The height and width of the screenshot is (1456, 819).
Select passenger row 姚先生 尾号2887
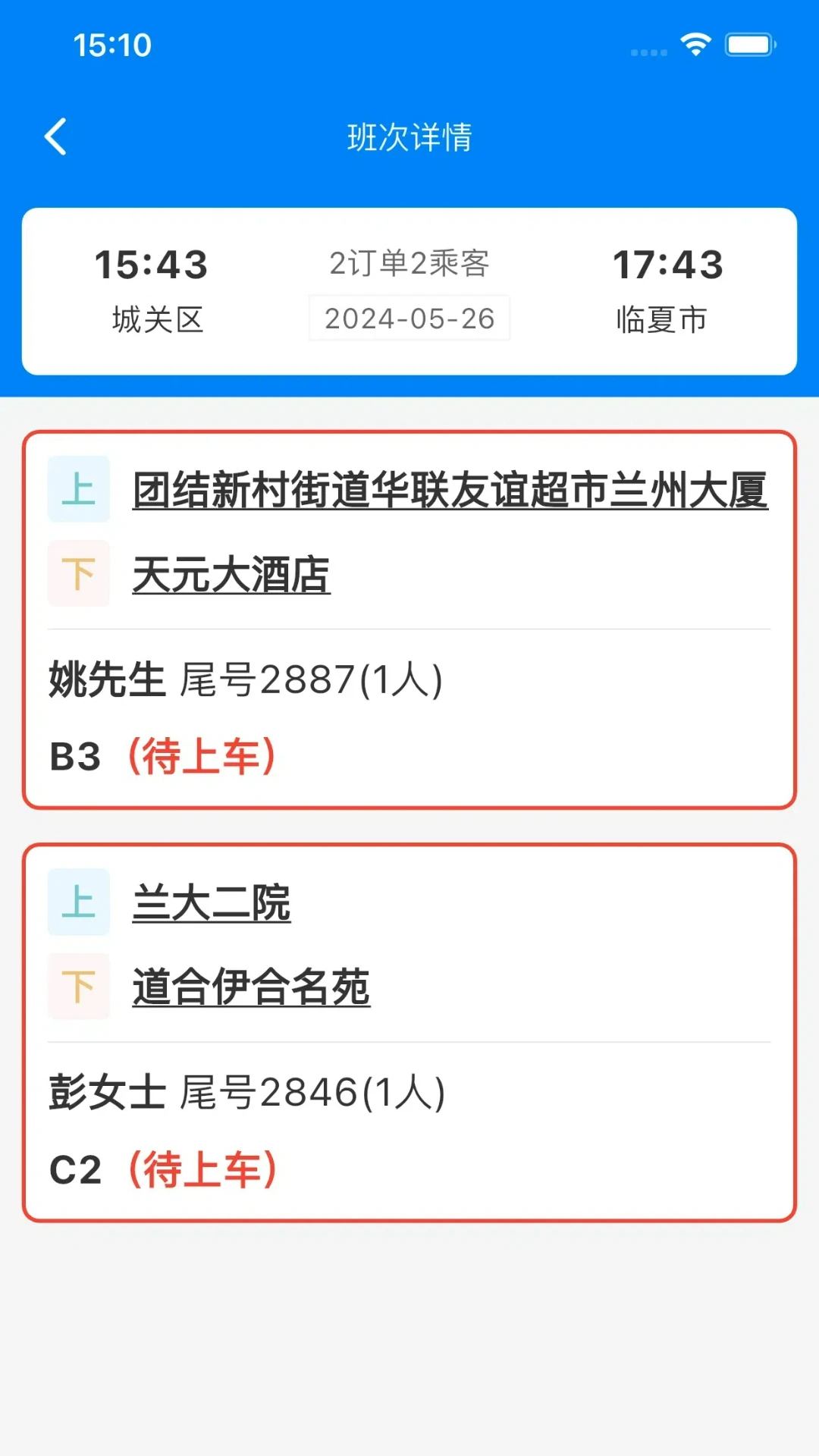click(245, 680)
